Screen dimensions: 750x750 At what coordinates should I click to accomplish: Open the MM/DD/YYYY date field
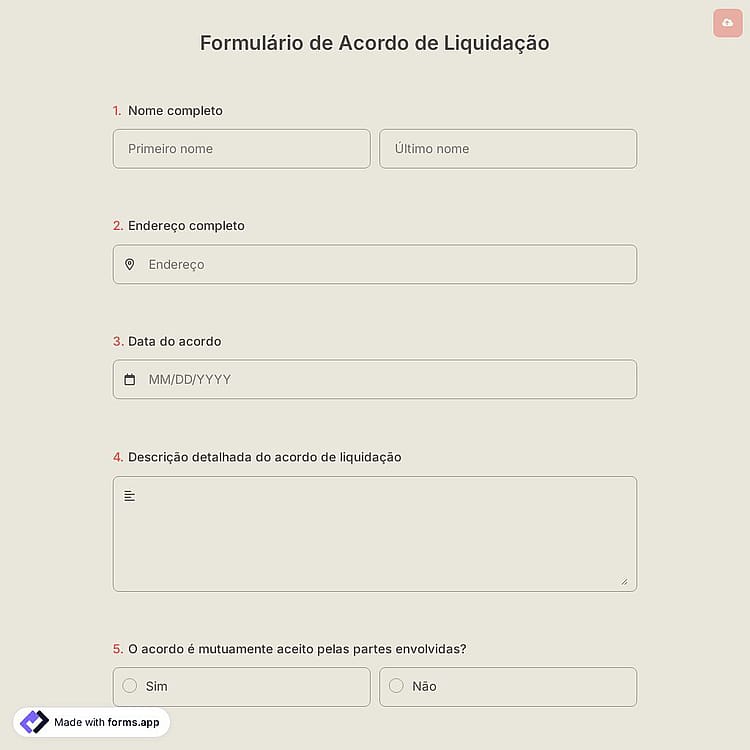click(x=375, y=379)
